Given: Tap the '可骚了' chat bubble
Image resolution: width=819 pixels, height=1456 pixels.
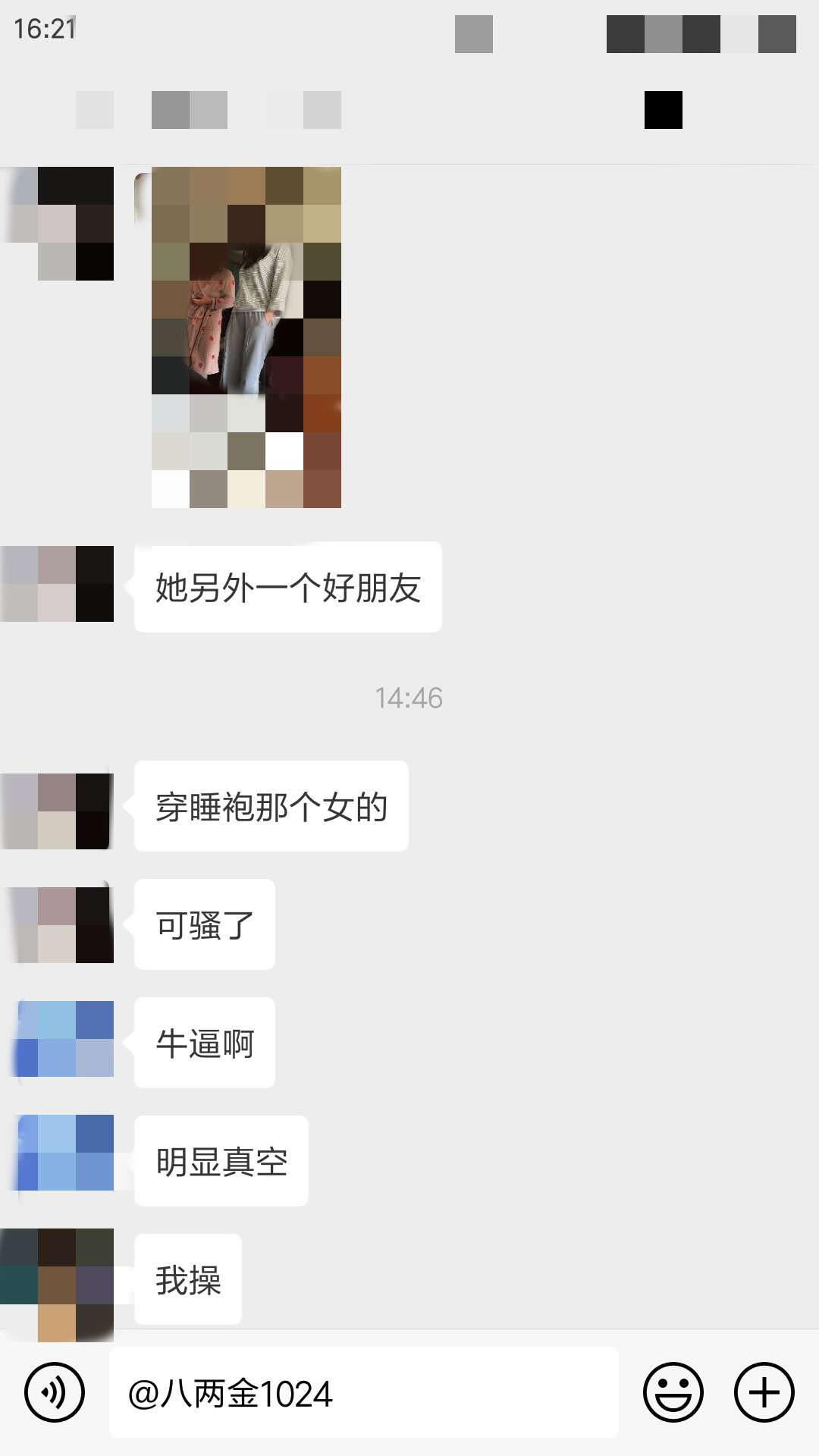Looking at the screenshot, I should click(x=203, y=925).
